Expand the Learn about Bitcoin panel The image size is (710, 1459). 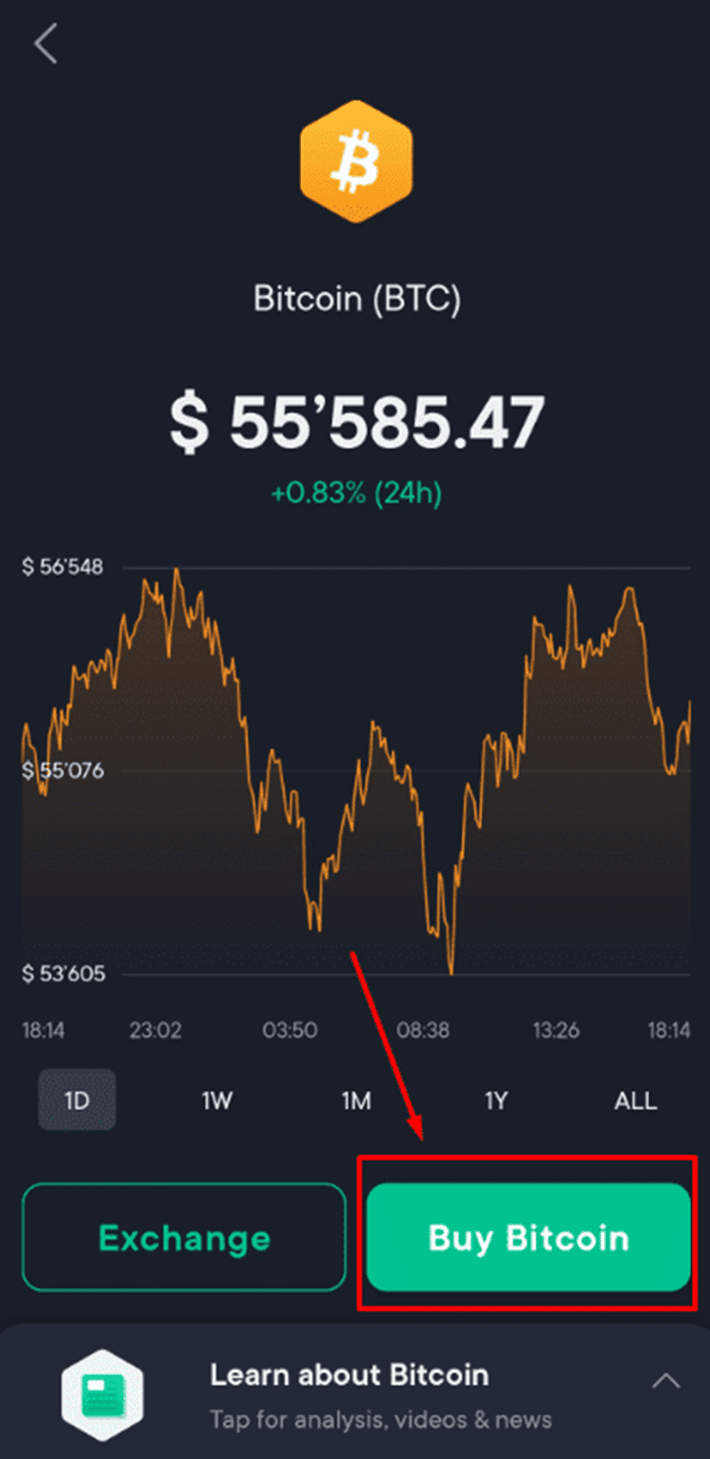pyautogui.click(x=665, y=1382)
